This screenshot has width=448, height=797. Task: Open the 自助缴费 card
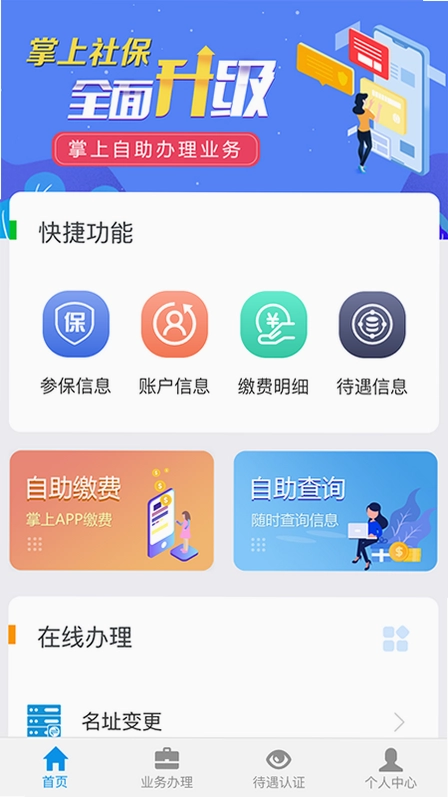[112, 510]
